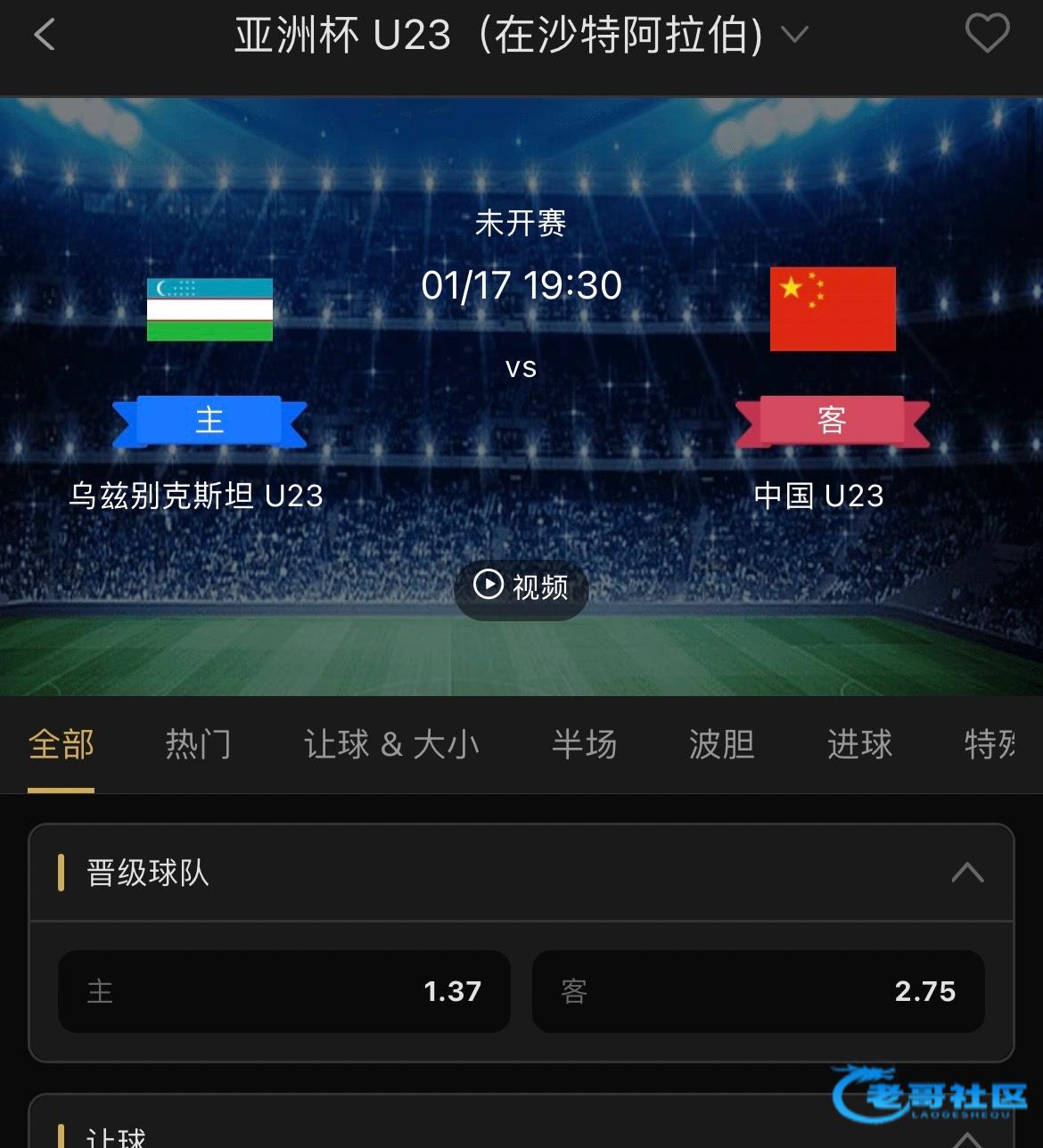Viewport: 1043px width, 1148px height.
Task: Pick 主 at odds 1.37
Action: click(x=284, y=991)
